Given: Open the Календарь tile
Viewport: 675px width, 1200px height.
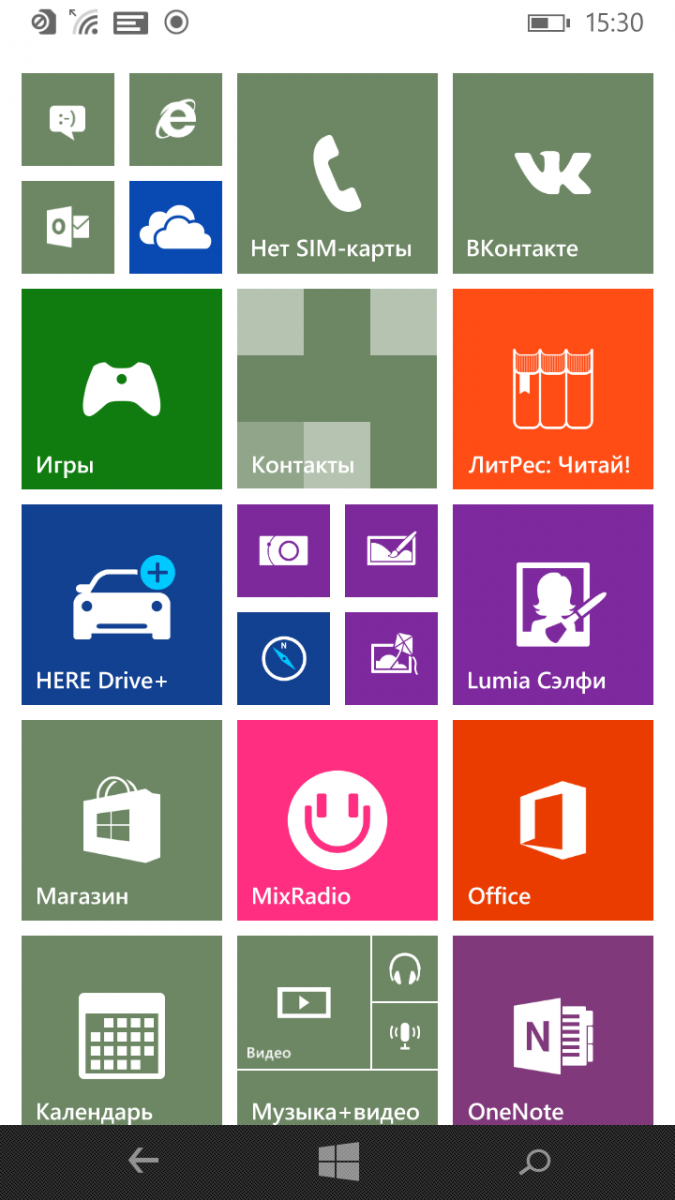Looking at the screenshot, I should (121, 1030).
